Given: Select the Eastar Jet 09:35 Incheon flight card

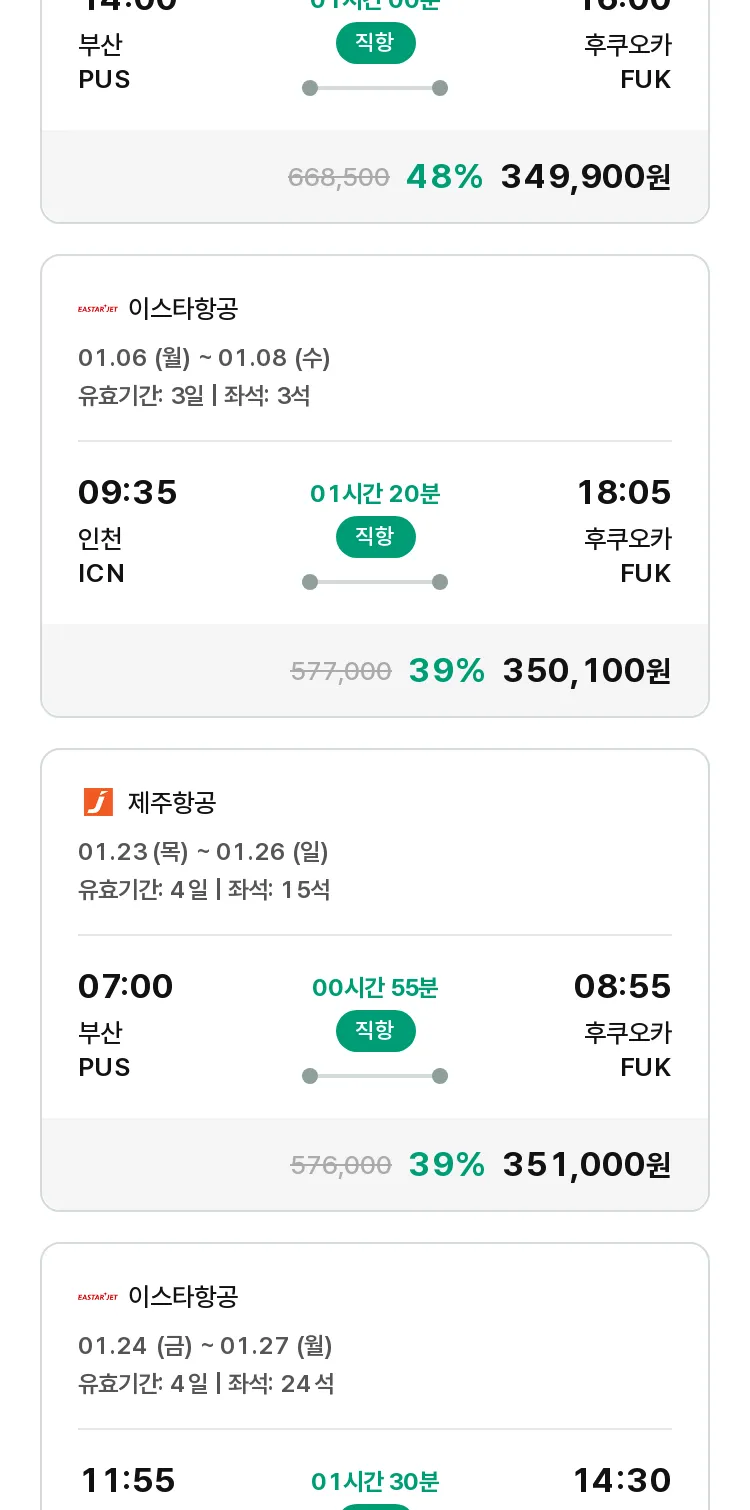Looking at the screenshot, I should 375,486.
